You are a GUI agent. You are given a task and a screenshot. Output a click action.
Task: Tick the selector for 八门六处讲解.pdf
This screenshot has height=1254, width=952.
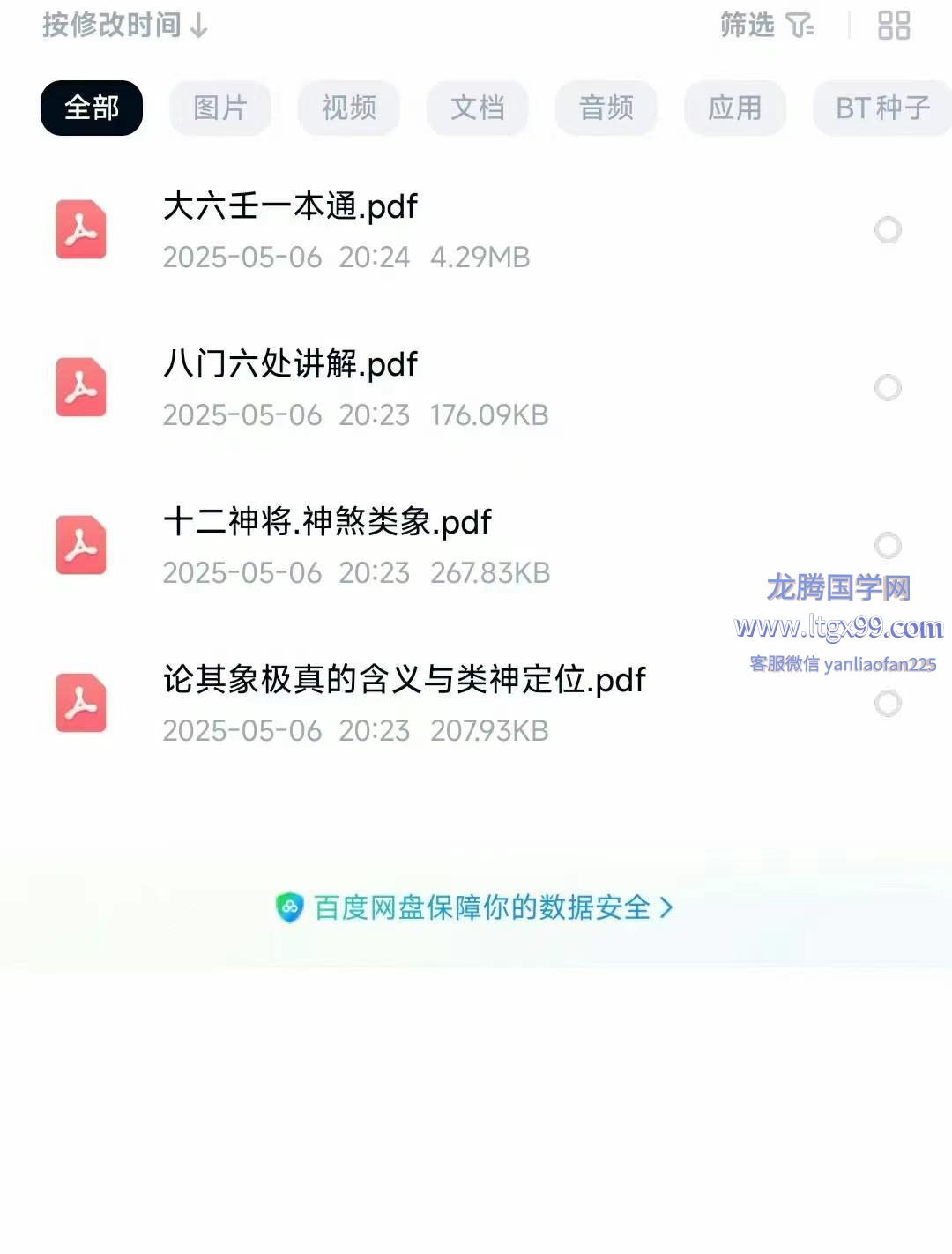click(x=888, y=388)
